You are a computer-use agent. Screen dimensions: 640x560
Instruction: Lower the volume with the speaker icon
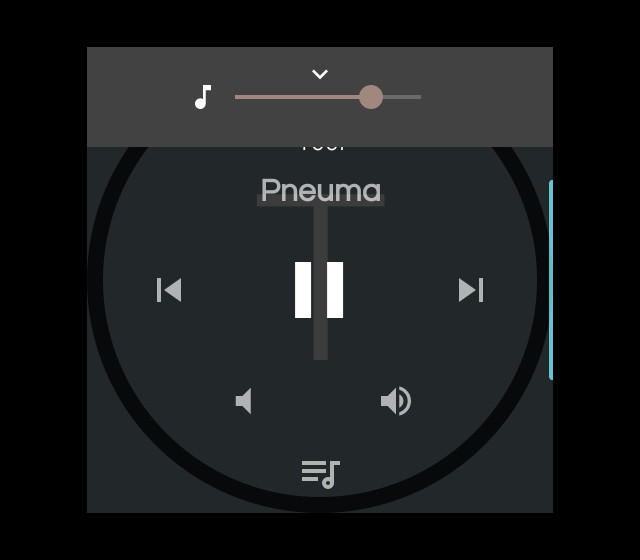pyautogui.click(x=244, y=401)
